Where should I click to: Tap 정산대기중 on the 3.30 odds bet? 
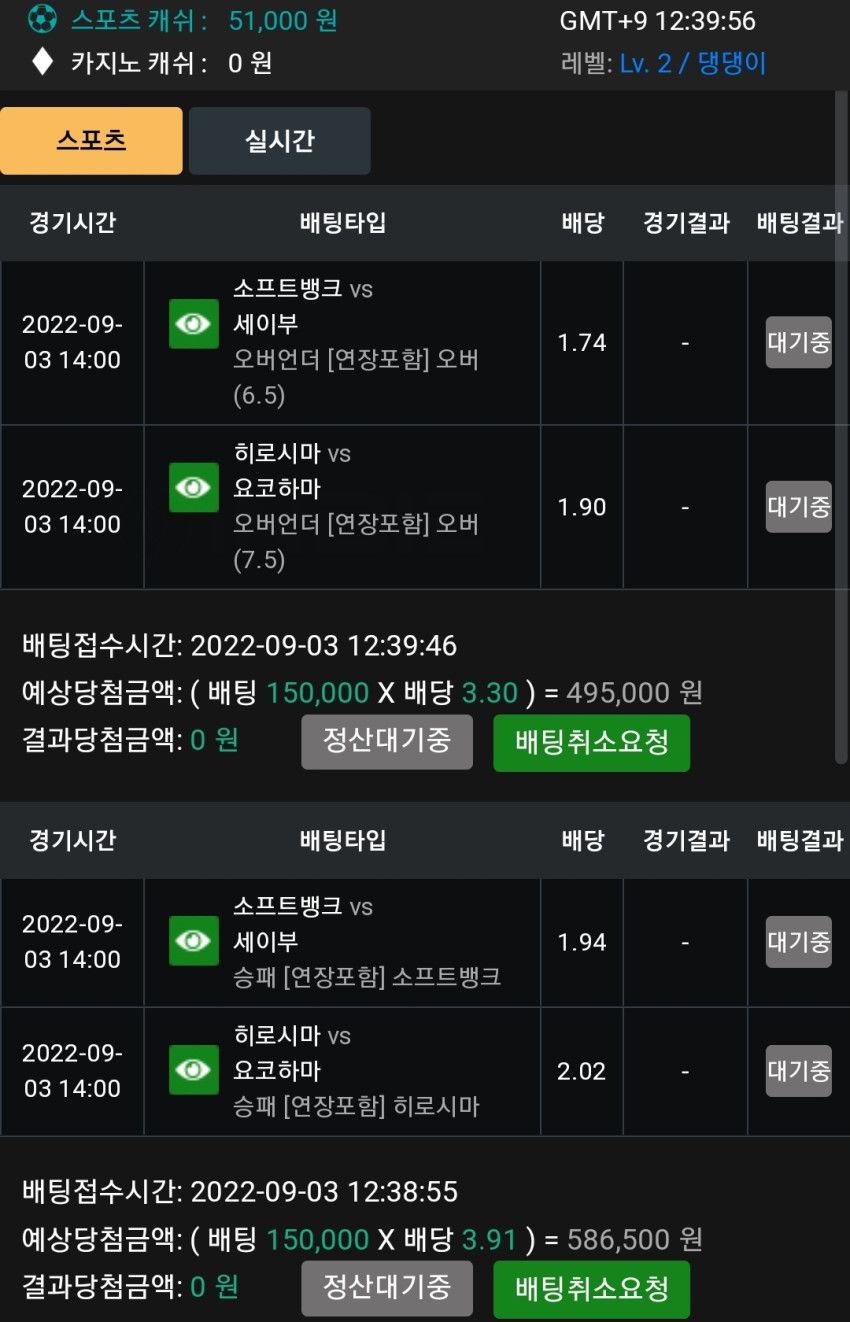[x=387, y=741]
